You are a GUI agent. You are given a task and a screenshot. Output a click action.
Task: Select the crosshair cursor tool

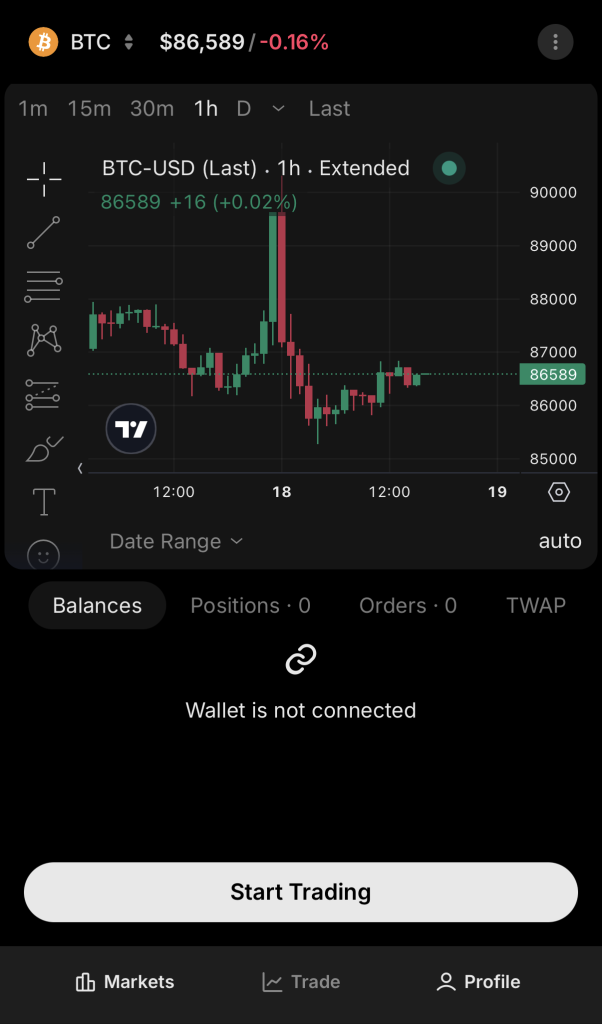tap(44, 179)
